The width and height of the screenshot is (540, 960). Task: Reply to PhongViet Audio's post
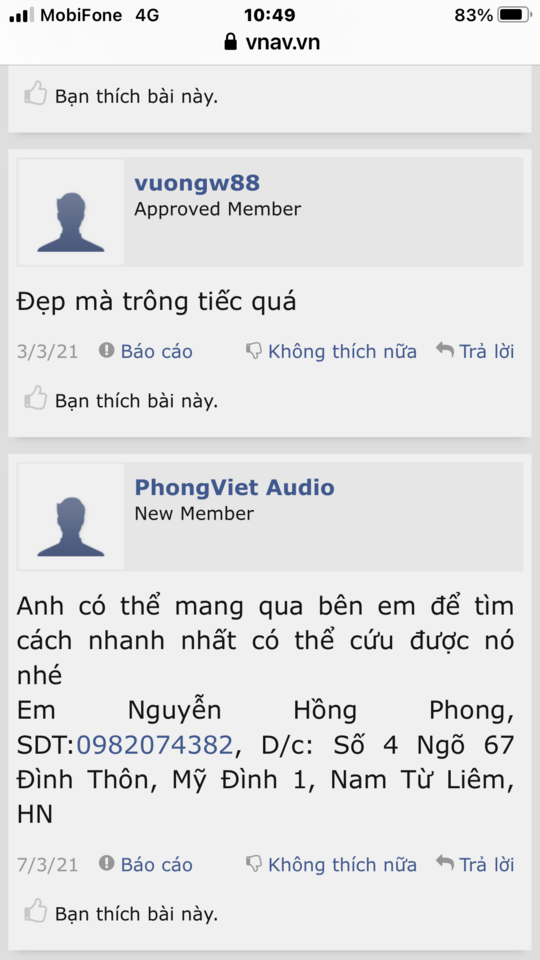click(x=475, y=864)
